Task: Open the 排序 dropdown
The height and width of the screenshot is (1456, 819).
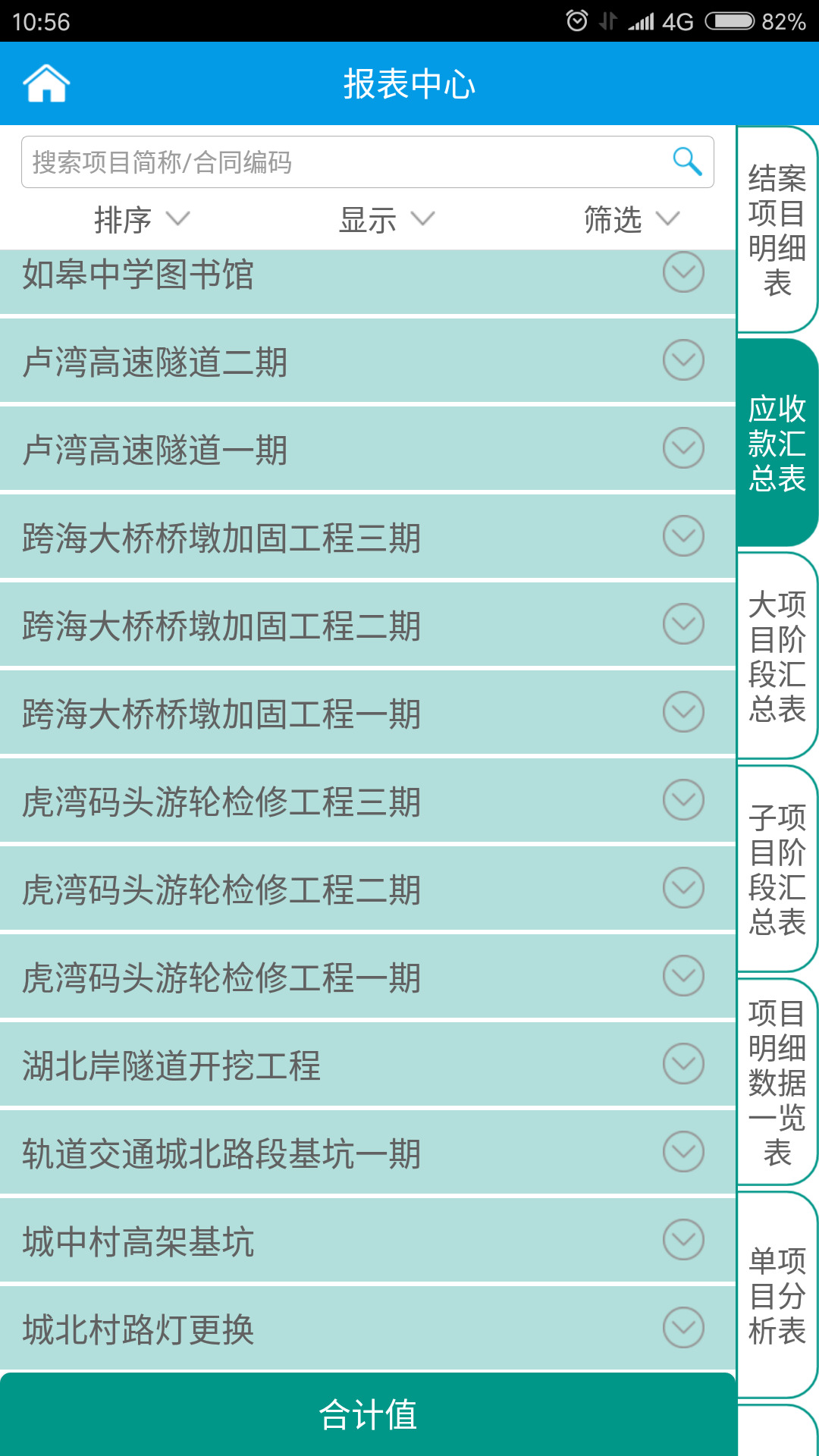Action: [x=141, y=220]
